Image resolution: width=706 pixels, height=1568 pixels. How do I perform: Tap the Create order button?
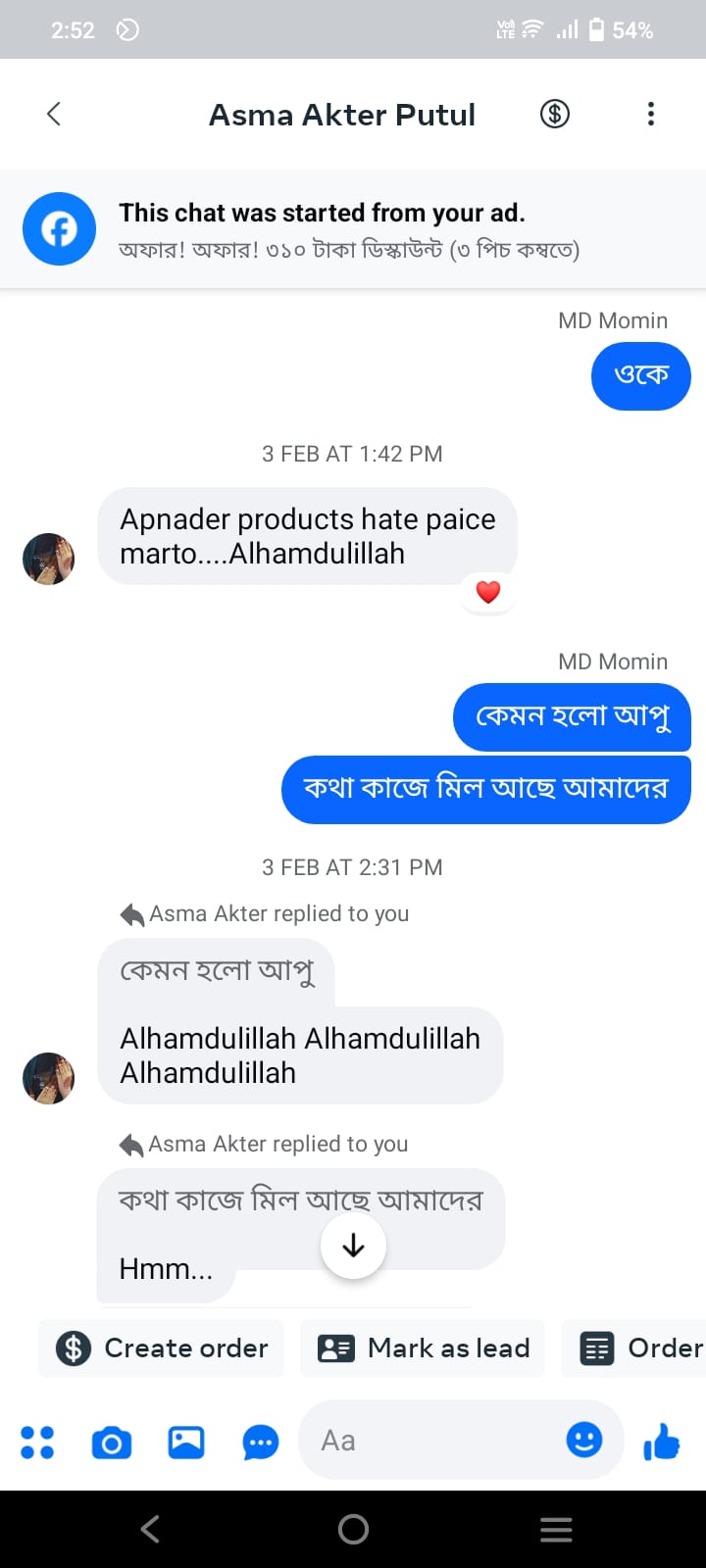click(162, 1348)
